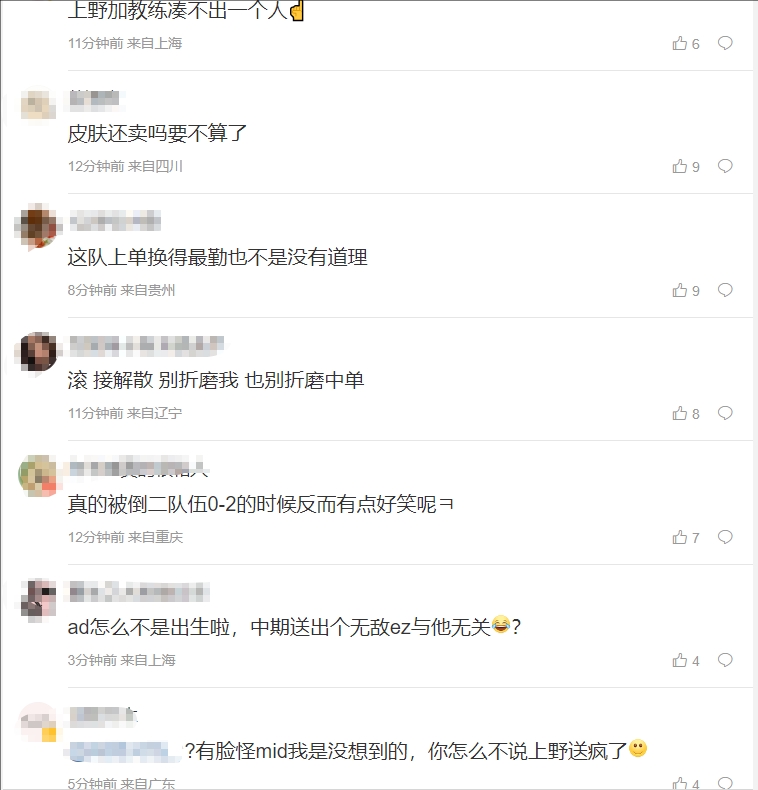Open avatar of user commenting '这队上单换得最勤'
The height and width of the screenshot is (790, 758).
pyautogui.click(x=37, y=227)
